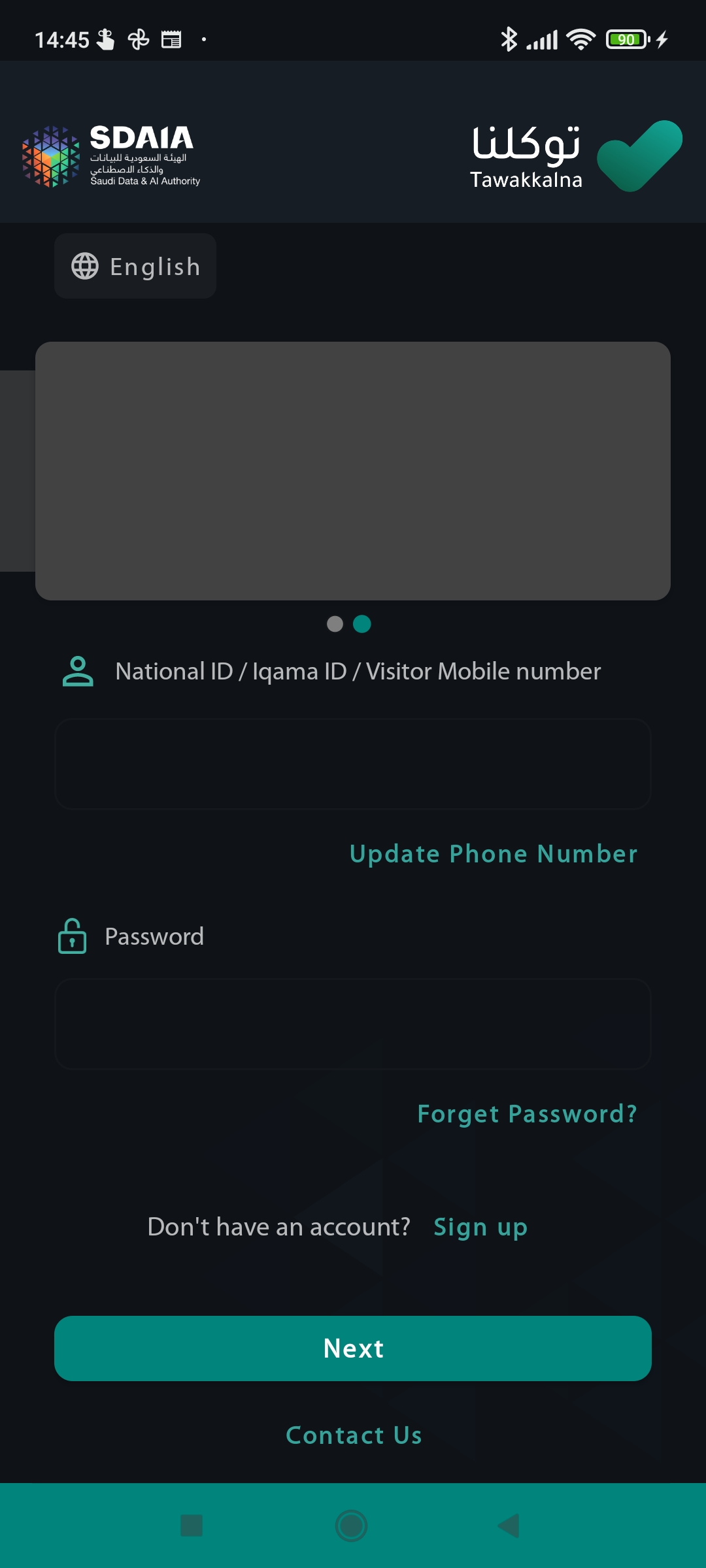Tap the National ID / Iqama ID field
The height and width of the screenshot is (1568, 706).
[x=353, y=764]
